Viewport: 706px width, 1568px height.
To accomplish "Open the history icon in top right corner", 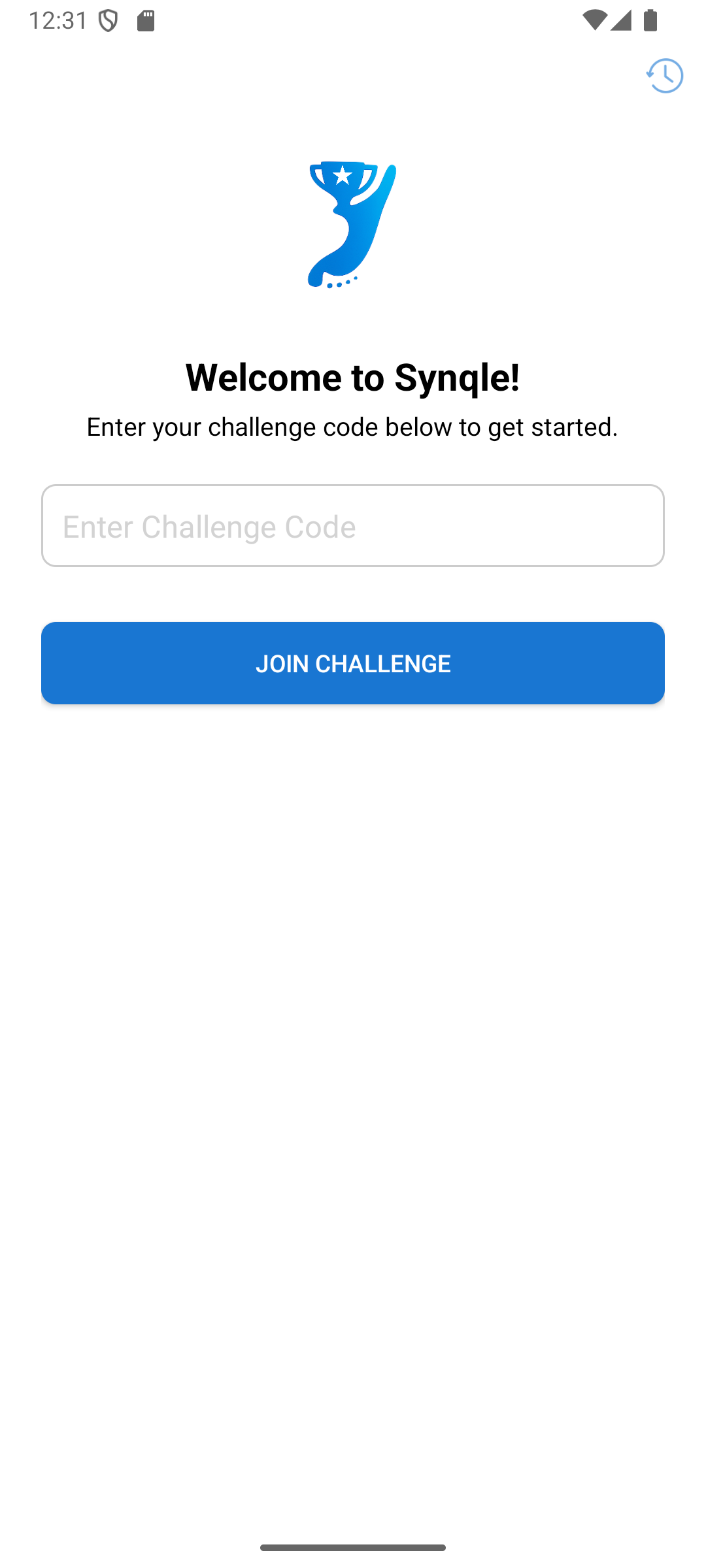I will (x=664, y=76).
